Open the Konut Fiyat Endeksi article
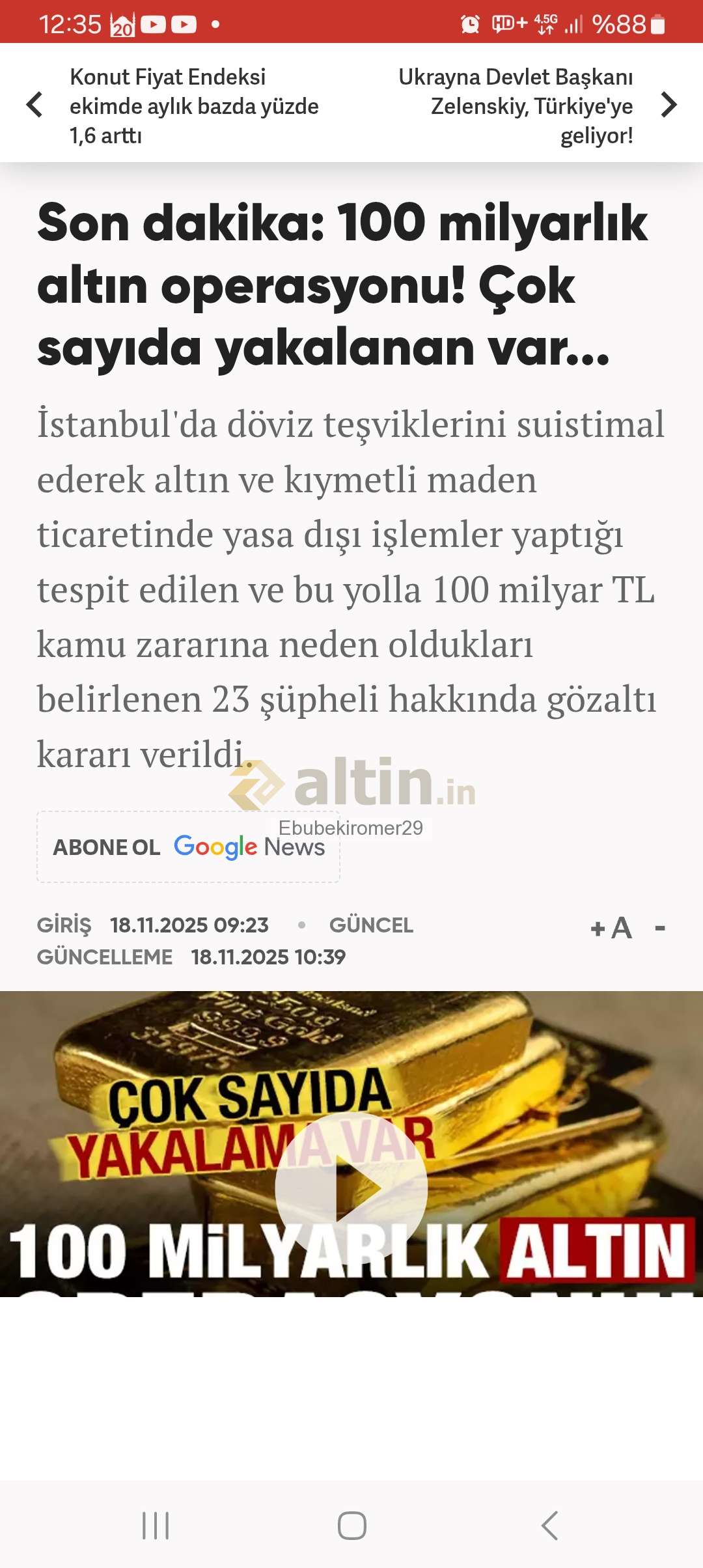The image size is (703, 1568). pos(193,106)
